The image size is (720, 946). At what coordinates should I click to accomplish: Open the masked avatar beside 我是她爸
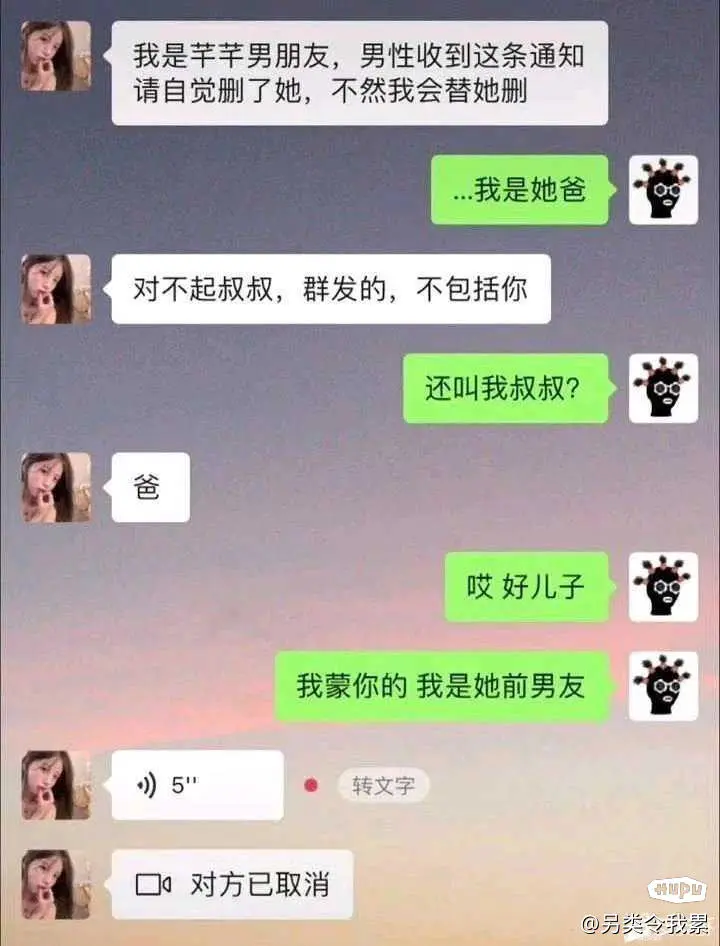coord(663,190)
